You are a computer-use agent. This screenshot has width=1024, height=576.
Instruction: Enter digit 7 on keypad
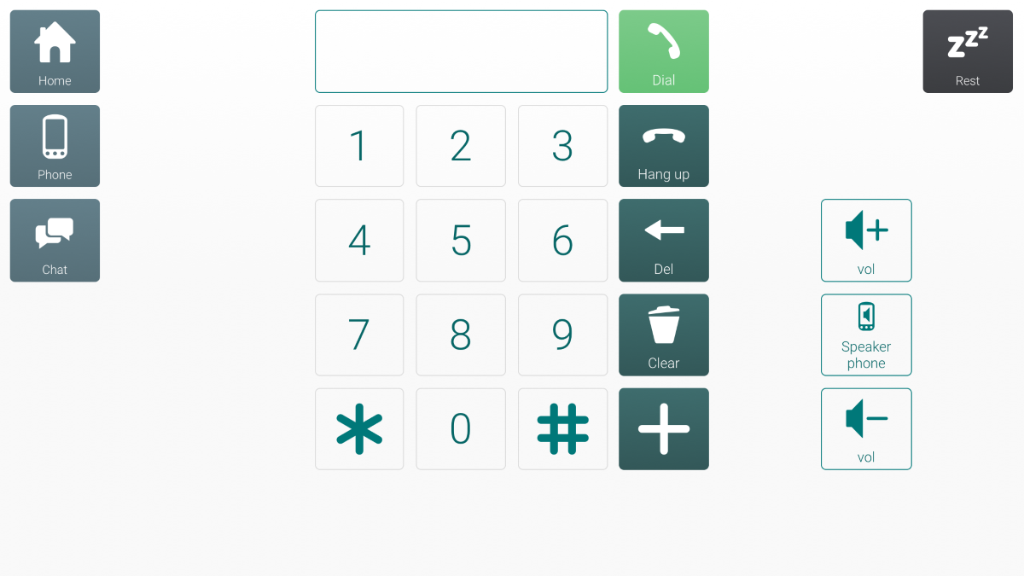(359, 334)
